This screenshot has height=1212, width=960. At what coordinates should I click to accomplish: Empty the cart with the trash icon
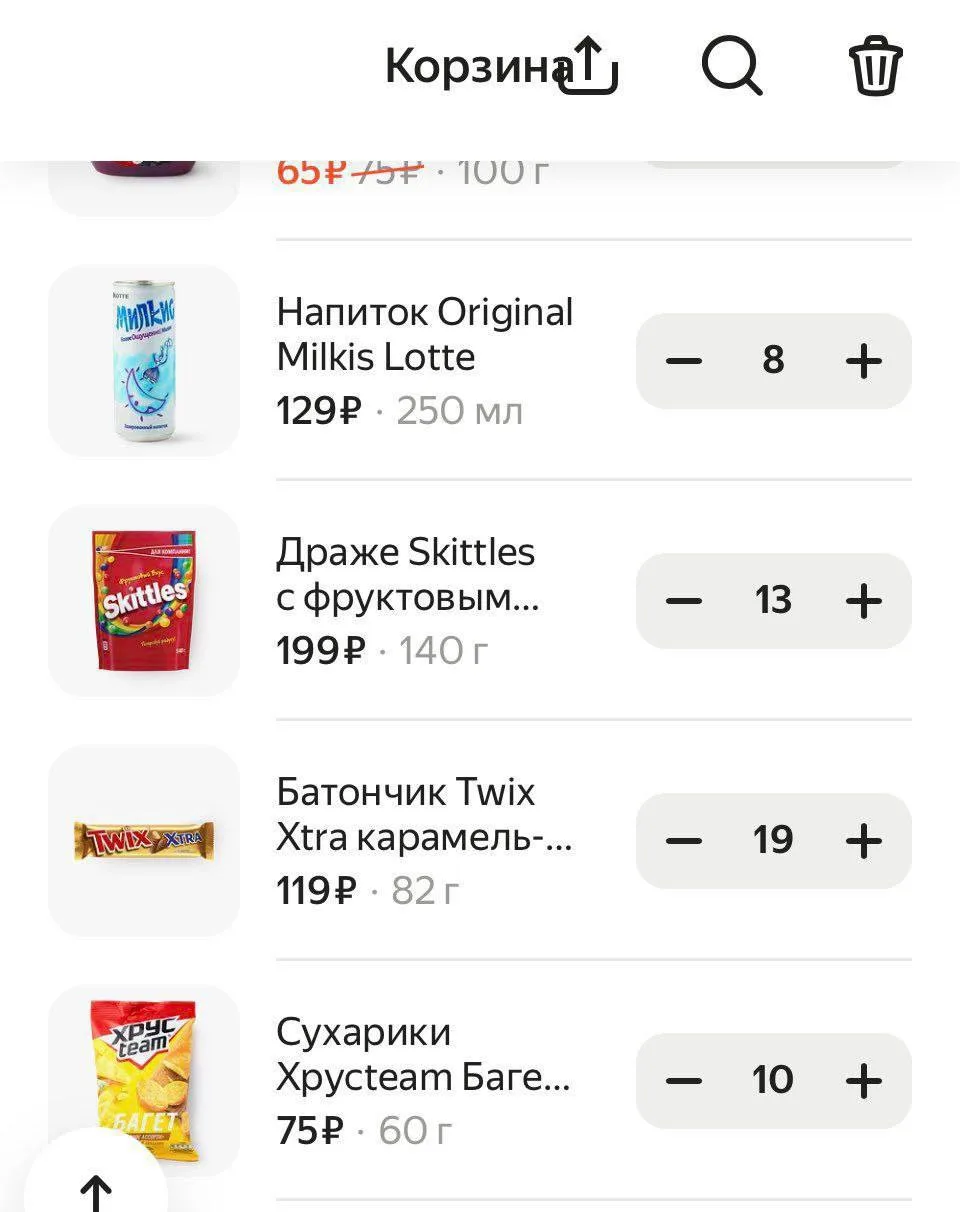876,67
